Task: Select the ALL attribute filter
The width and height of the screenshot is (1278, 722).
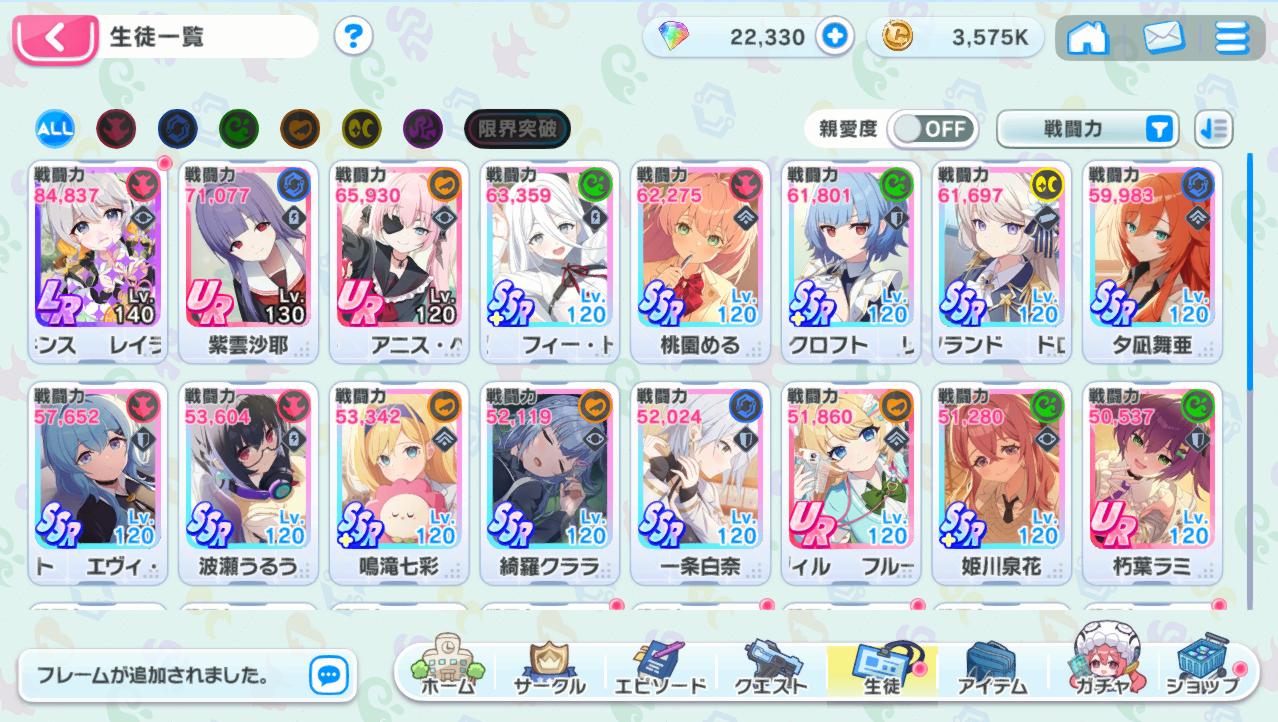Action: [55, 128]
